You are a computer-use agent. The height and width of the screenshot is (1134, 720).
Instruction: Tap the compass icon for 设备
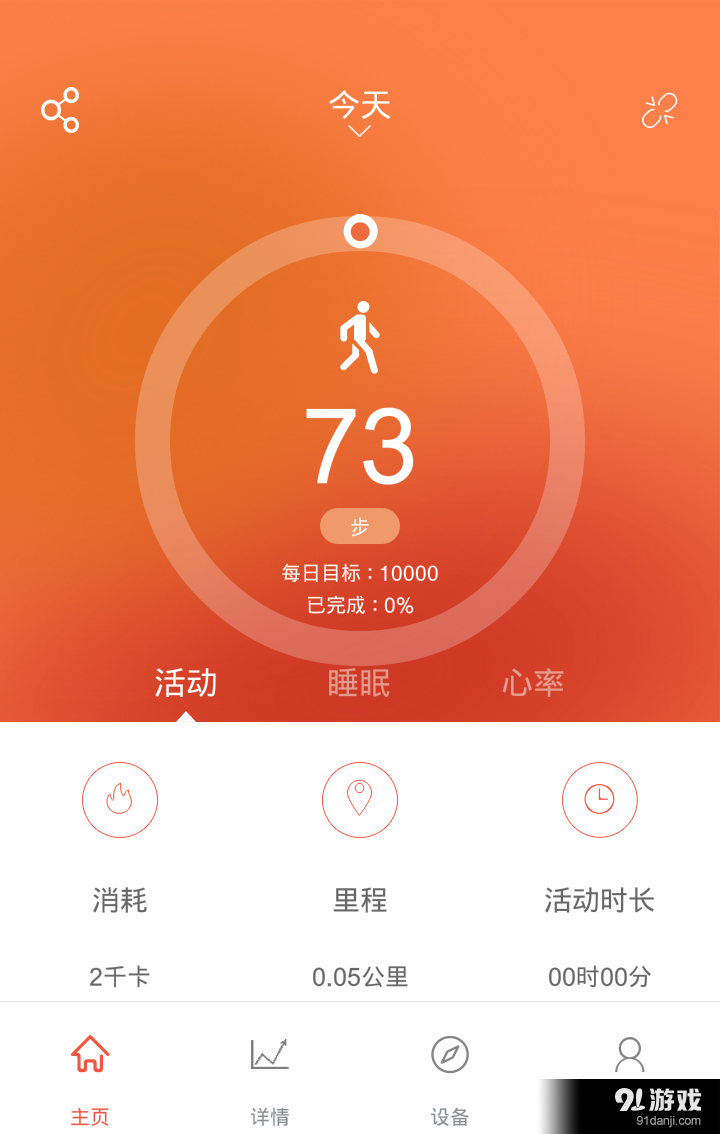pos(450,1053)
